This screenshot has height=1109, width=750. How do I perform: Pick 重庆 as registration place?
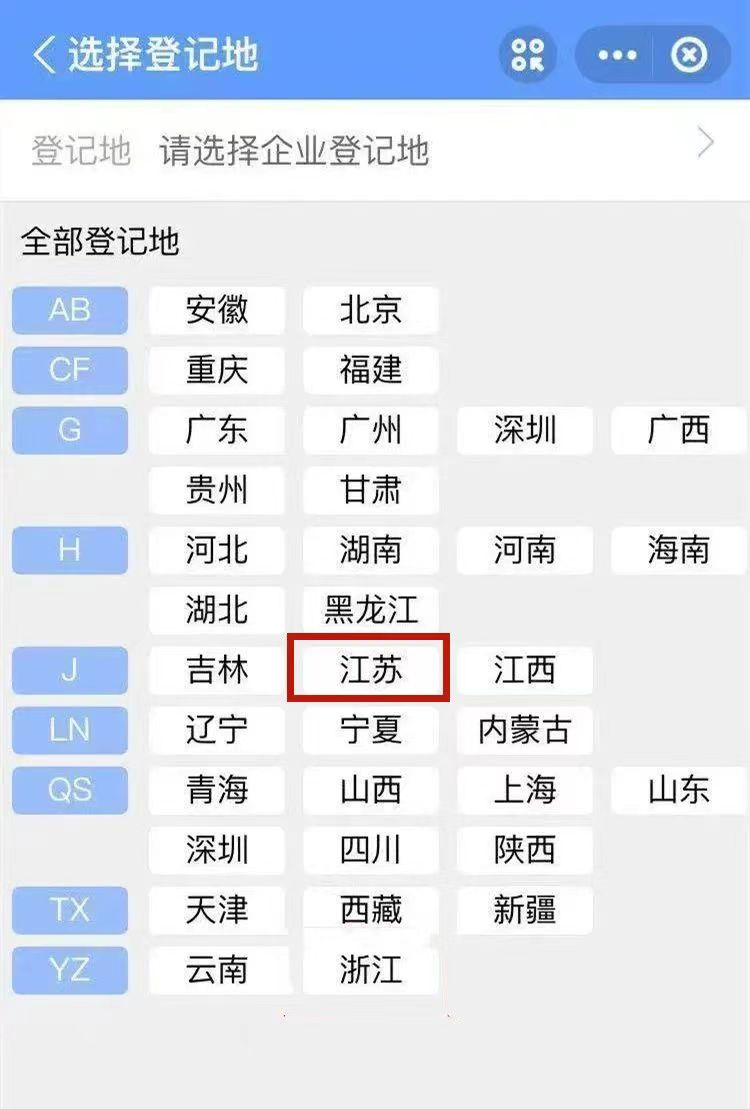pos(217,370)
